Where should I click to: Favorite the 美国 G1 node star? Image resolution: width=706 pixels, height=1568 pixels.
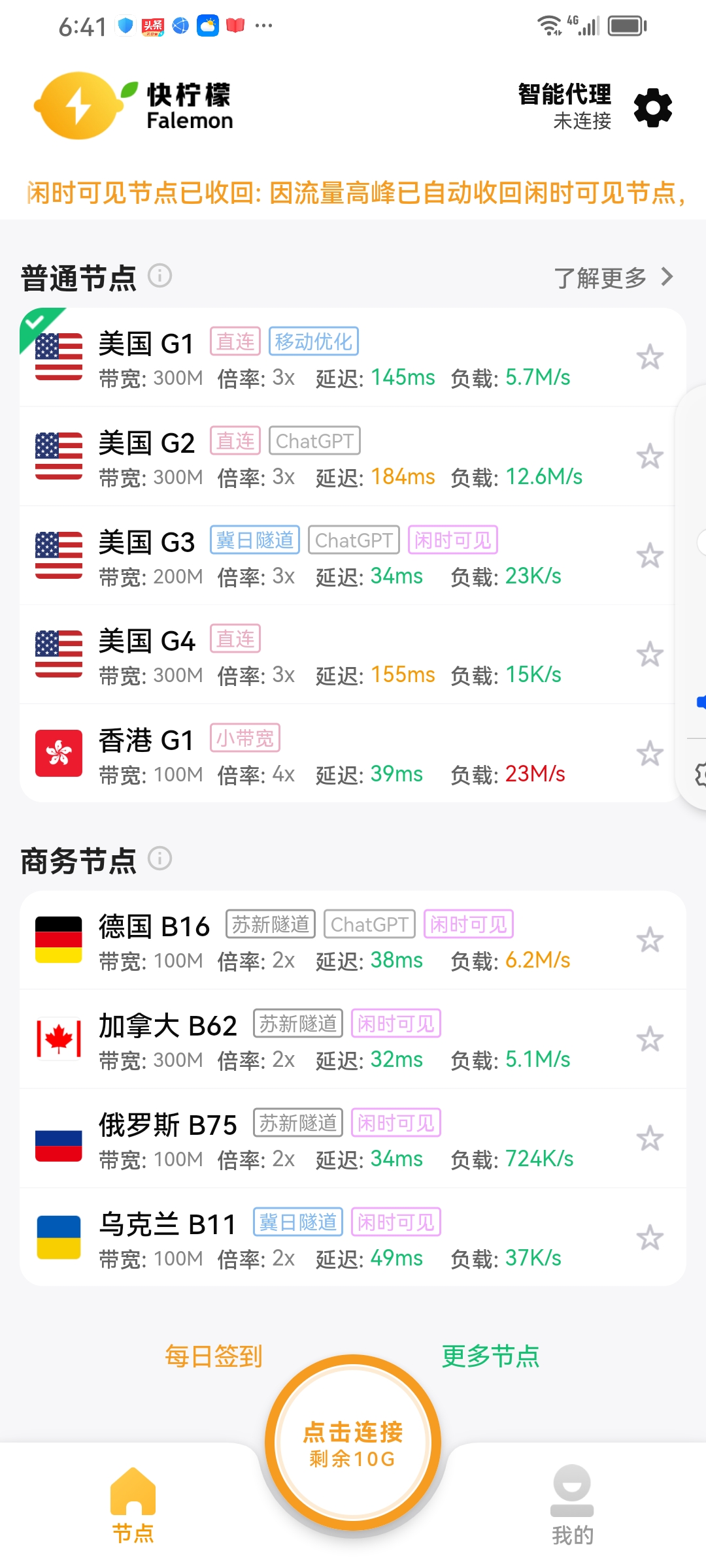click(650, 357)
